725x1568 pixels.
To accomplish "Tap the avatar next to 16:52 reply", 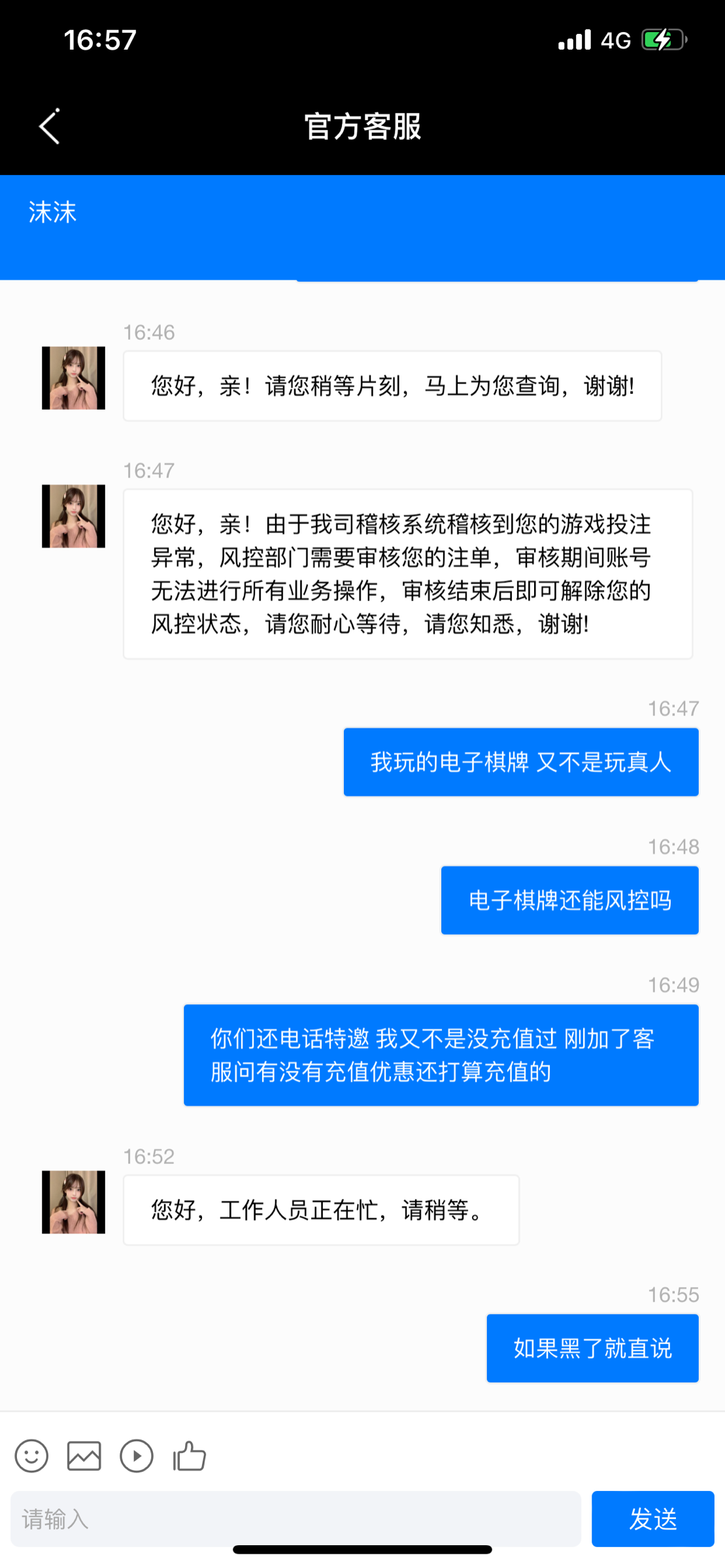I will coord(73,1203).
